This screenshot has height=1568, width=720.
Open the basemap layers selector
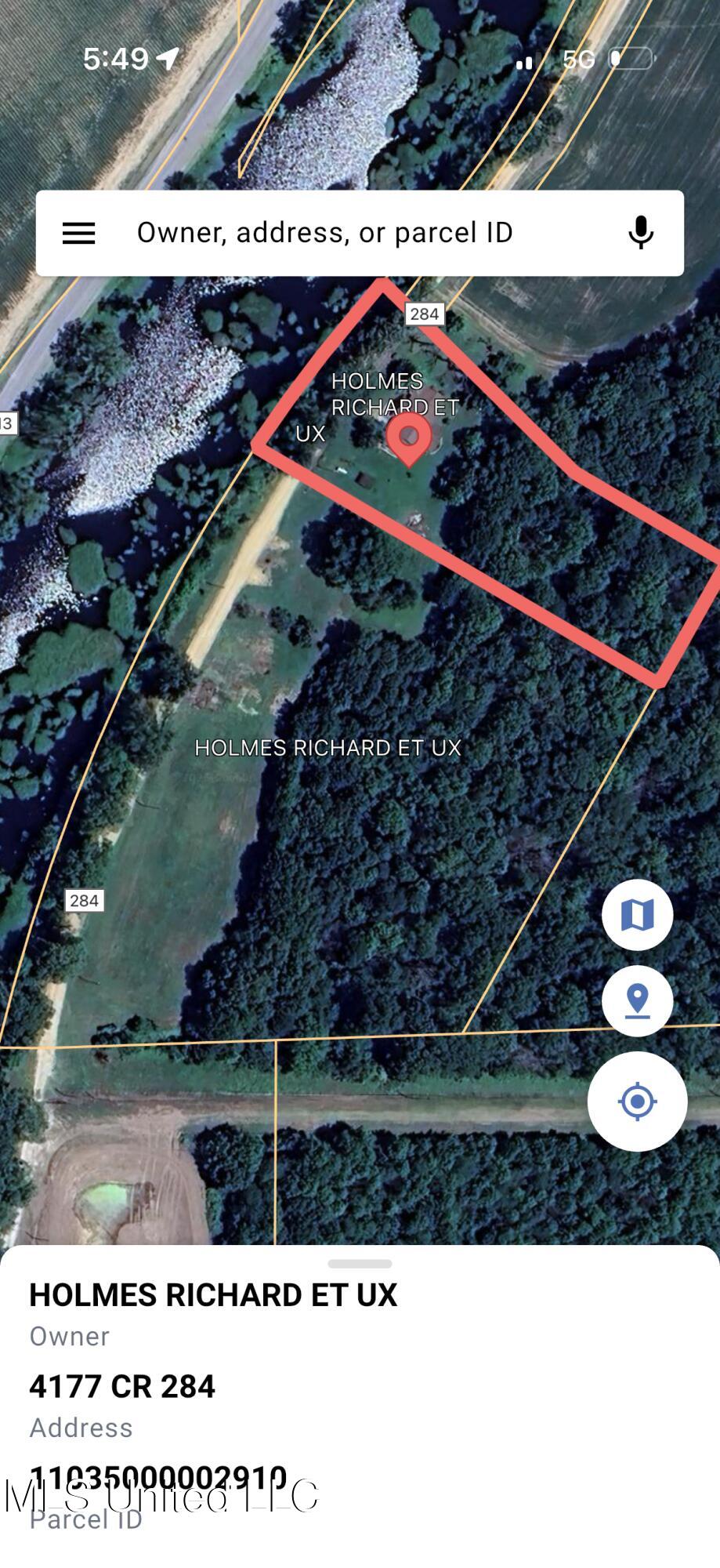[637, 916]
